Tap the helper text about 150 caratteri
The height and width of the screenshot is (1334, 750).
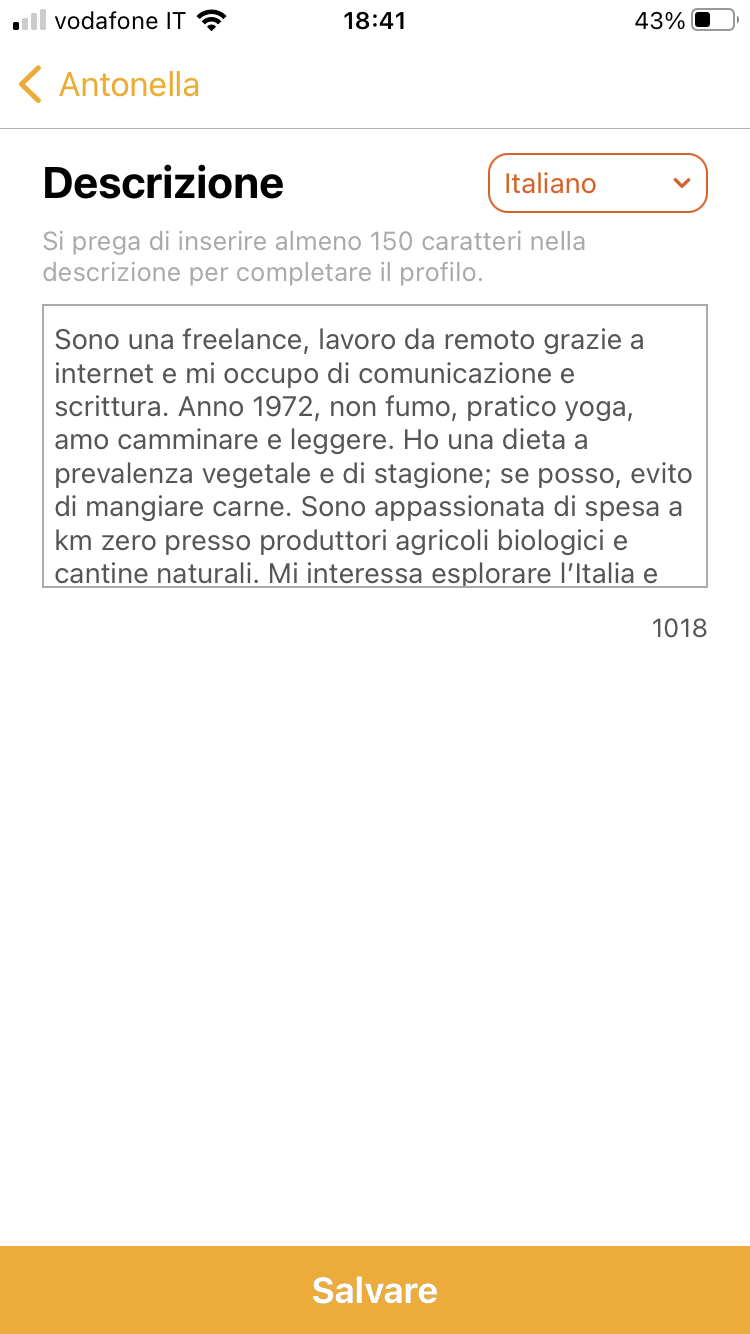(314, 256)
